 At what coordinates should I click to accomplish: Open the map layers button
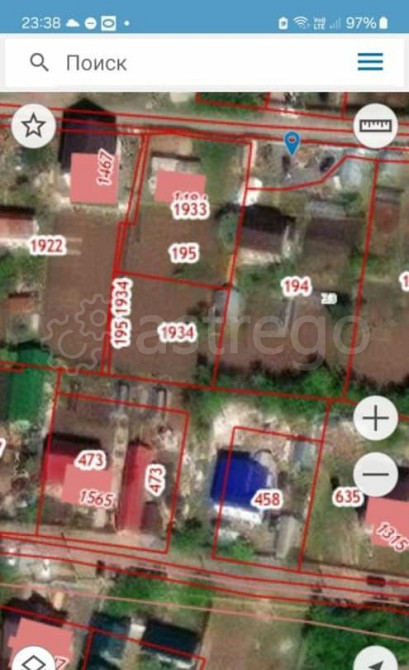pyautogui.click(x=33, y=660)
